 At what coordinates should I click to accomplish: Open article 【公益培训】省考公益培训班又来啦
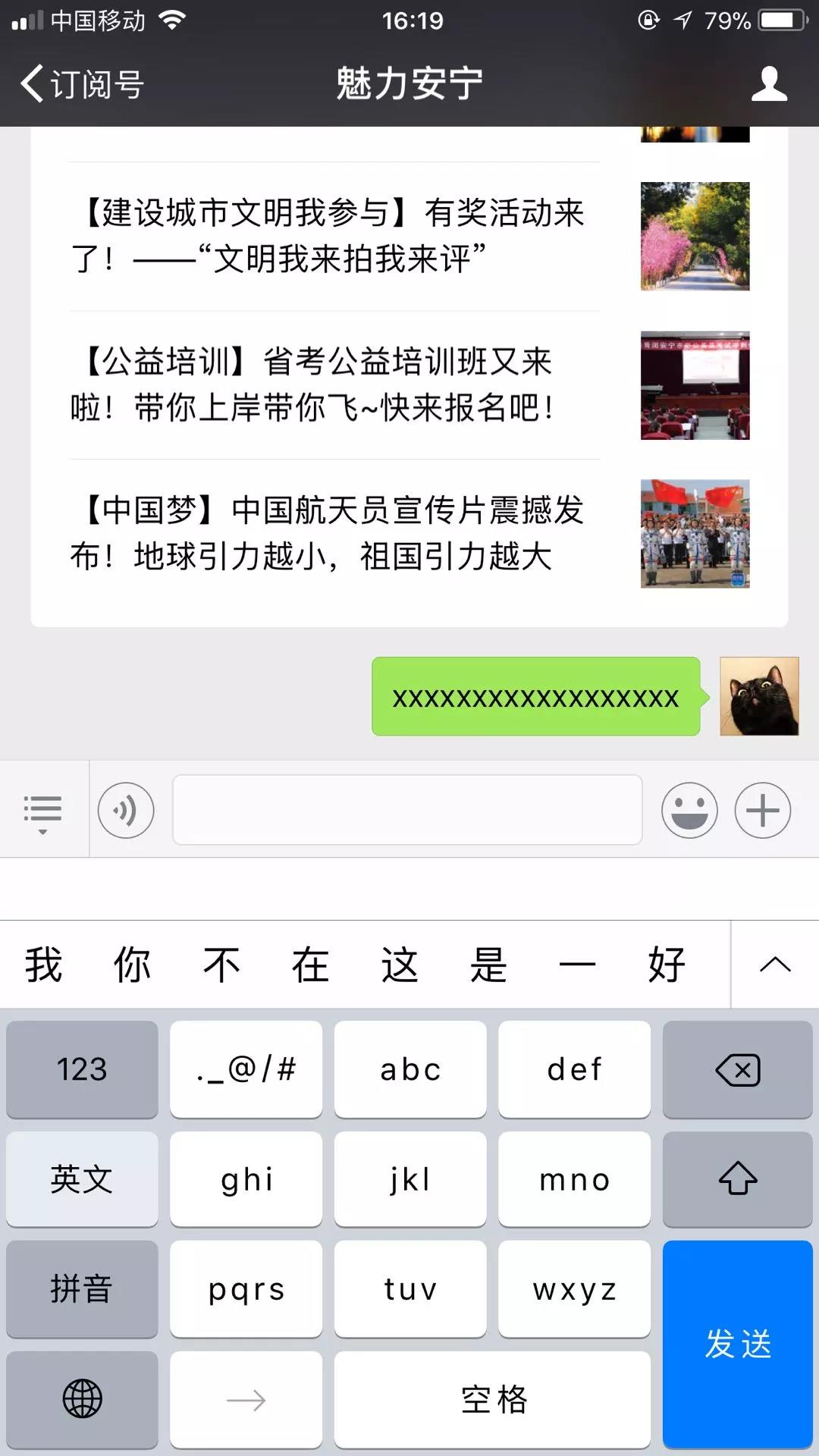[409, 384]
